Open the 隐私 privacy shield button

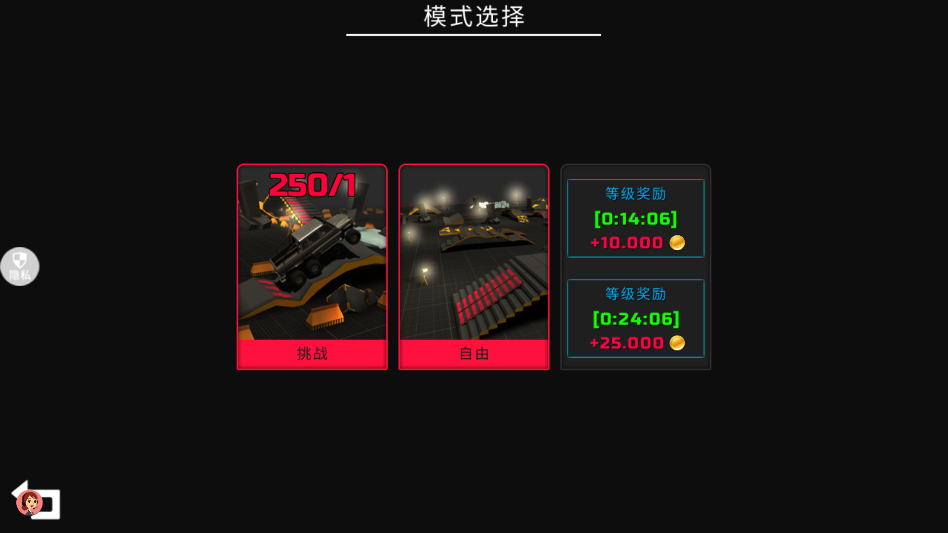(x=19, y=266)
